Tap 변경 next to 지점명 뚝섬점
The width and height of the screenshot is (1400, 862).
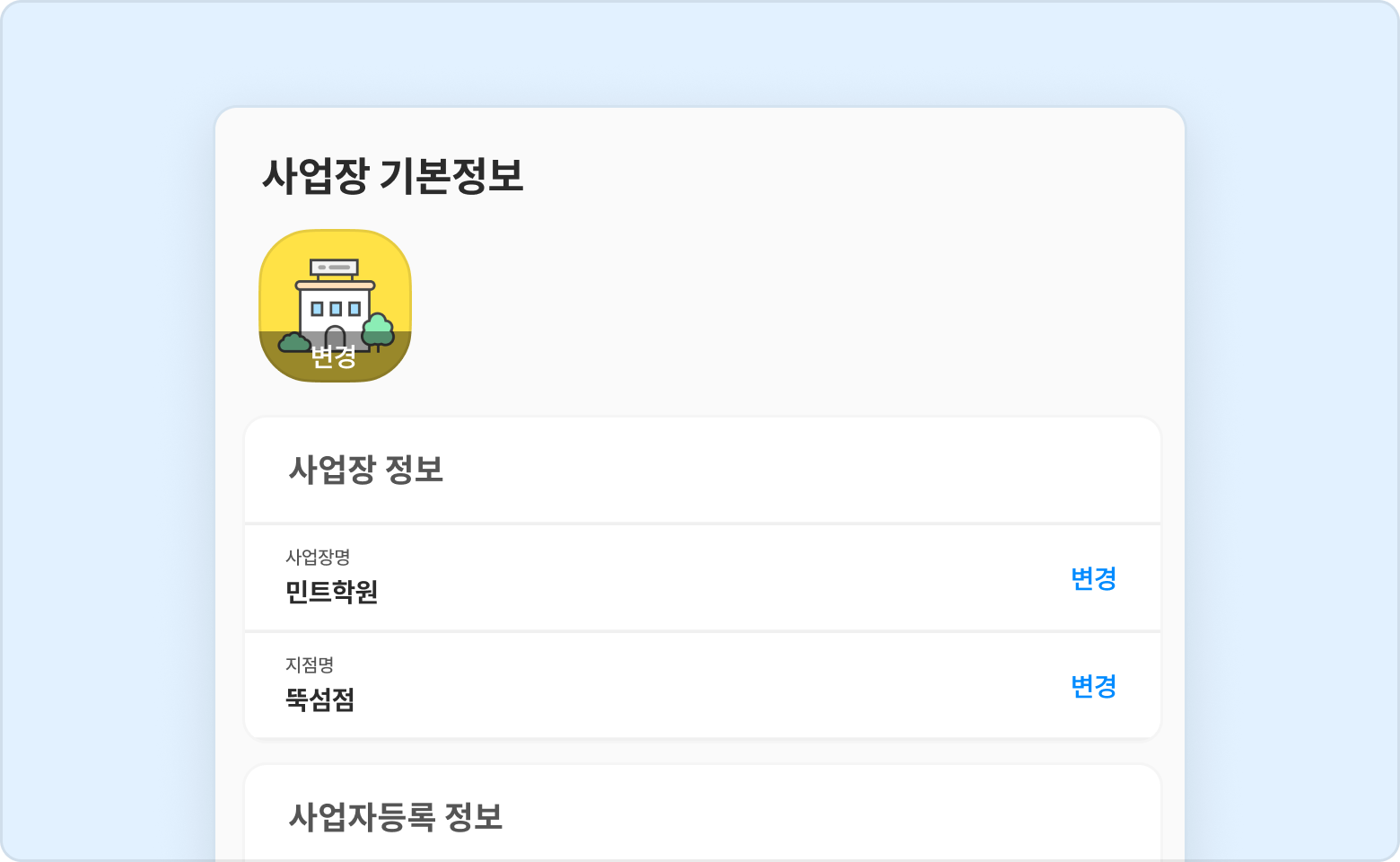(1093, 687)
